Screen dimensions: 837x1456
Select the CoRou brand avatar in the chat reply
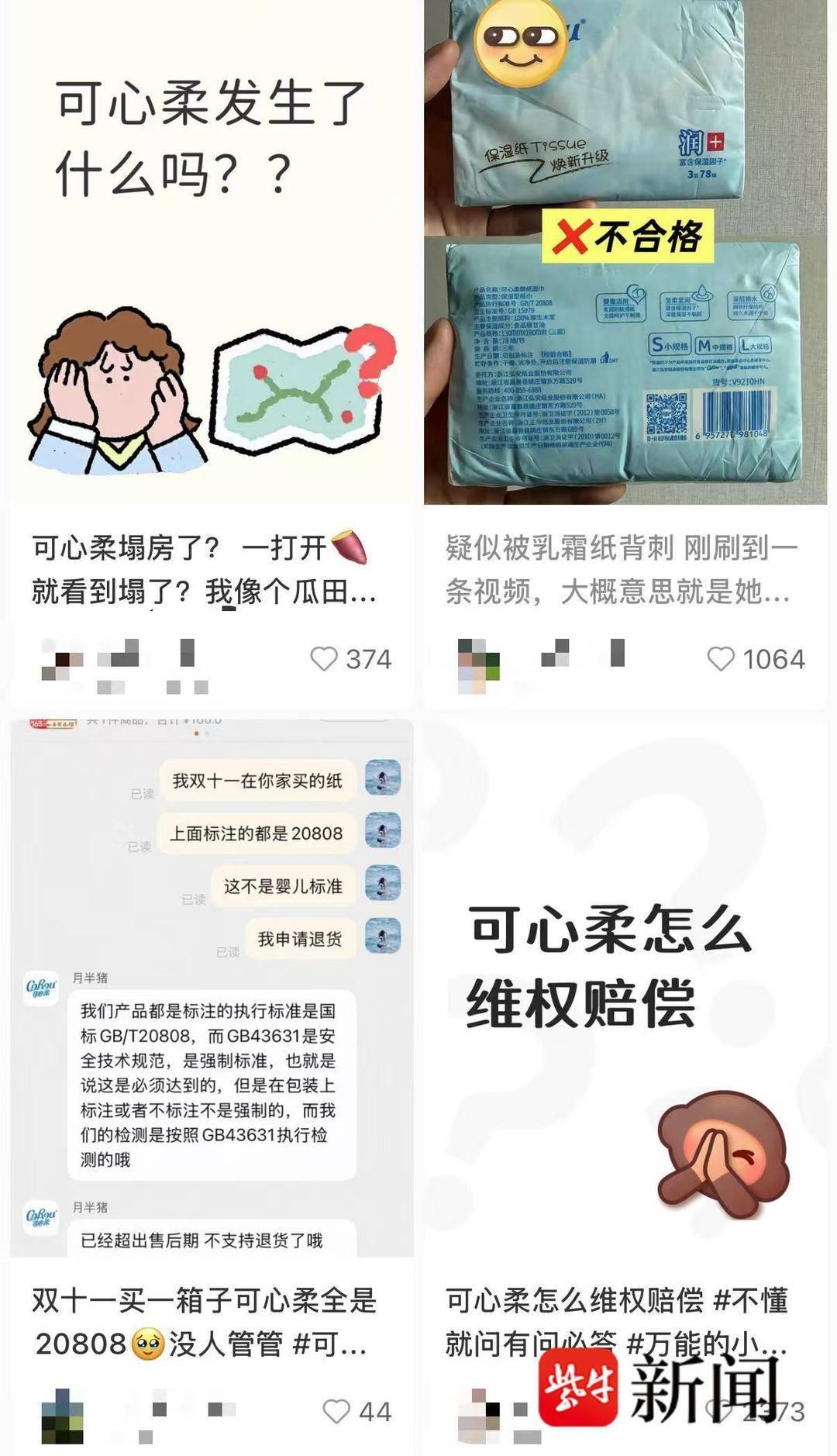click(41, 985)
